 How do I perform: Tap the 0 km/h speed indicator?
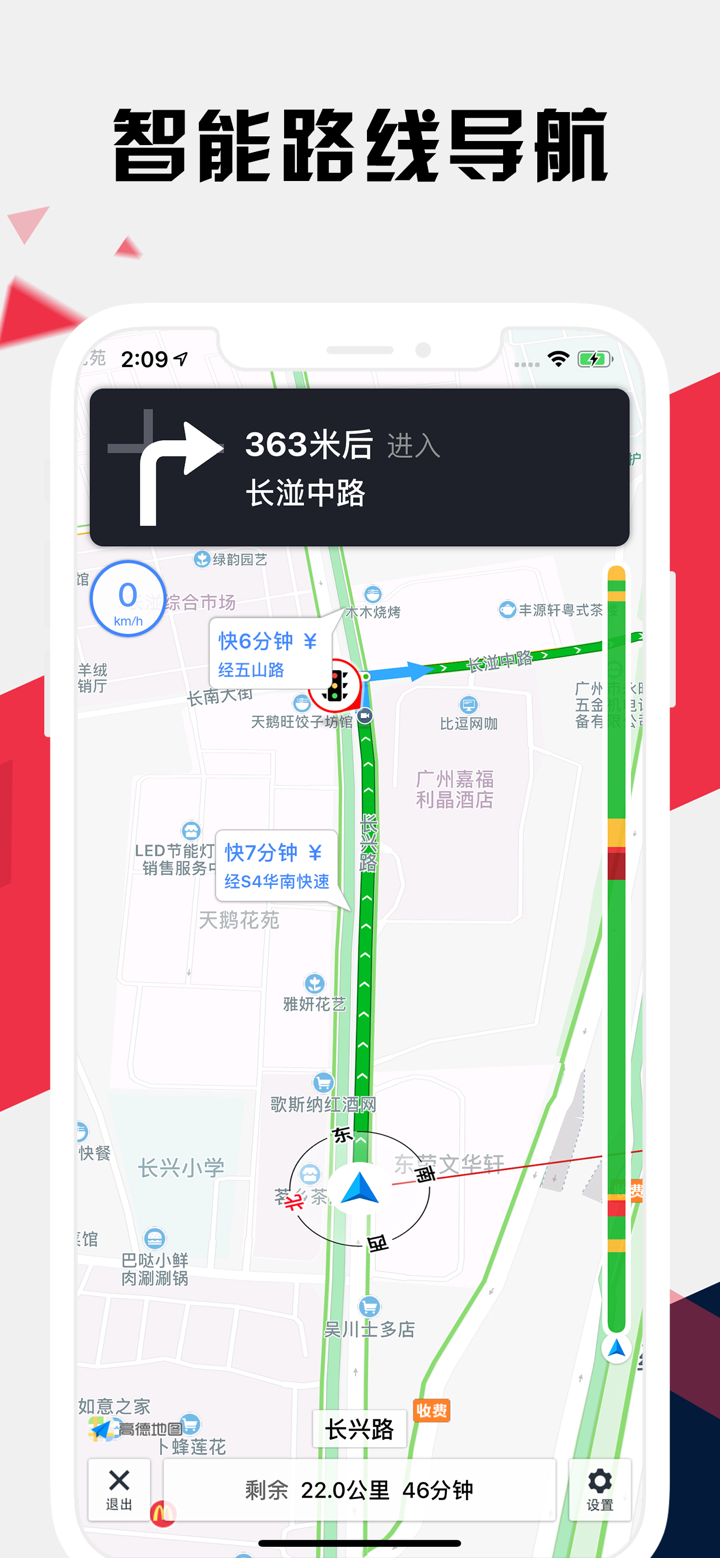coord(127,599)
